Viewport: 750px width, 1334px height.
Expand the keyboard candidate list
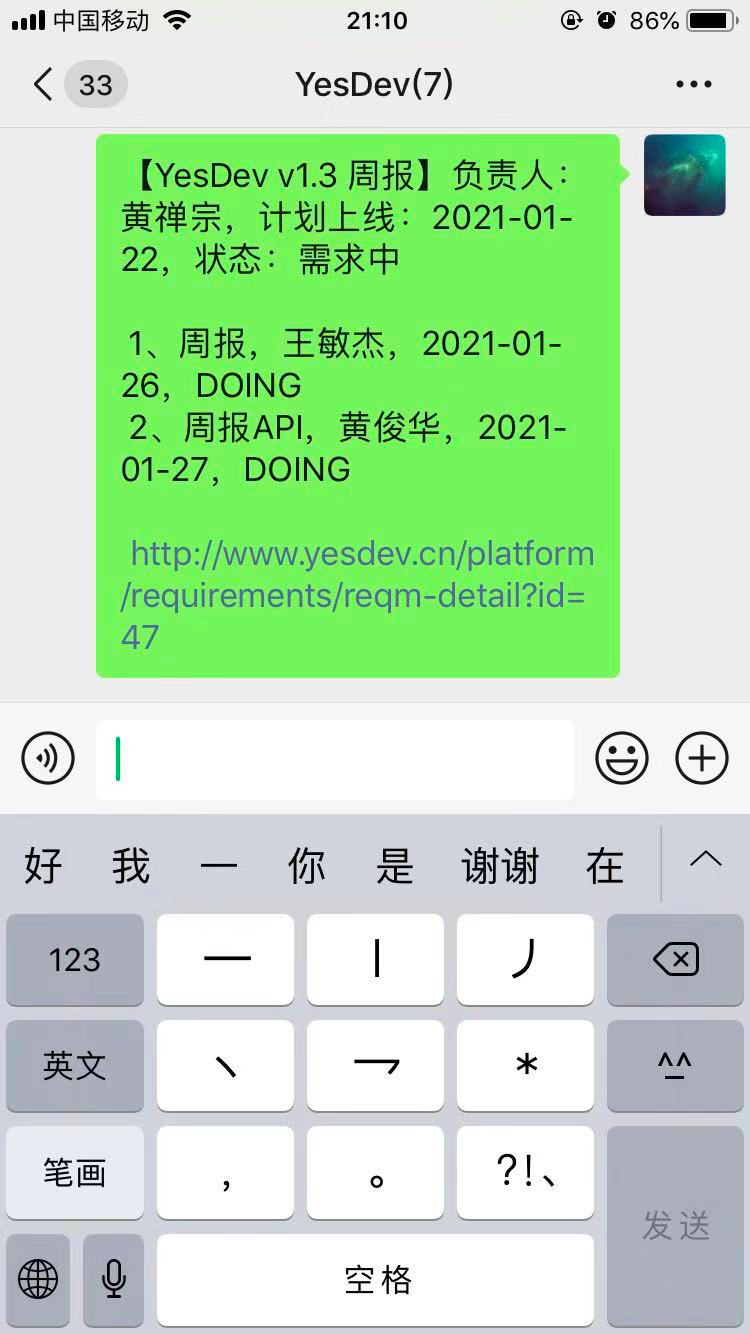(706, 858)
